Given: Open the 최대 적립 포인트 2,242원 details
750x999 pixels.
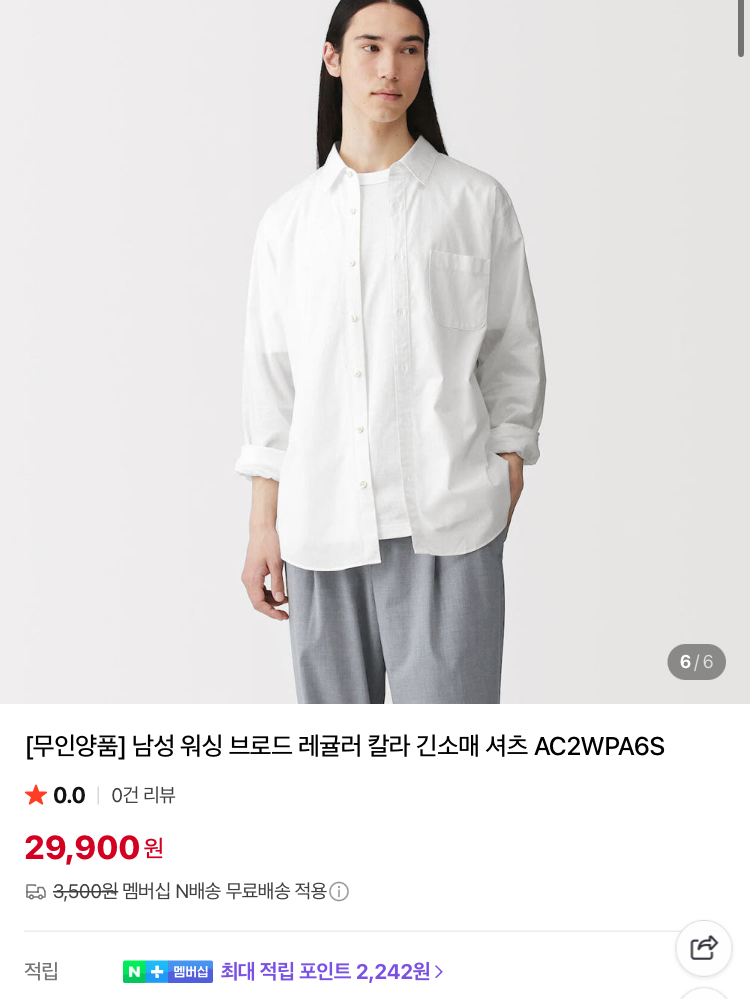Looking at the screenshot, I should click(332, 972).
